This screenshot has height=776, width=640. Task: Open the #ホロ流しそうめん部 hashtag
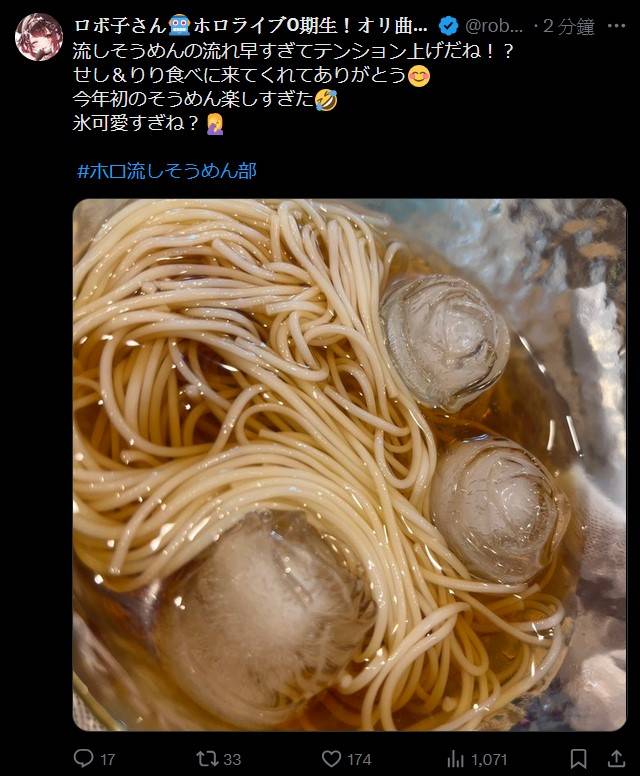[x=166, y=171]
